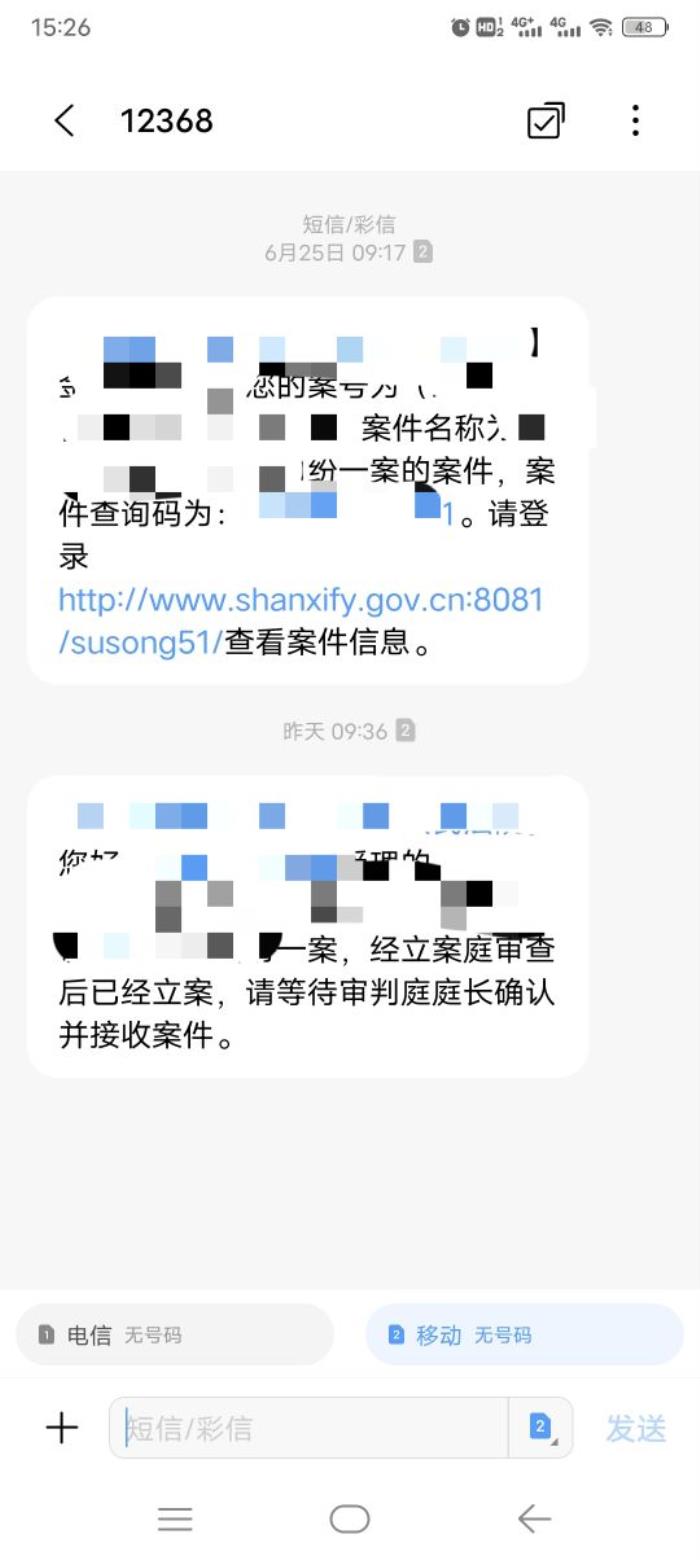
Task: Select the 移动 SIM card
Action: click(x=524, y=1335)
